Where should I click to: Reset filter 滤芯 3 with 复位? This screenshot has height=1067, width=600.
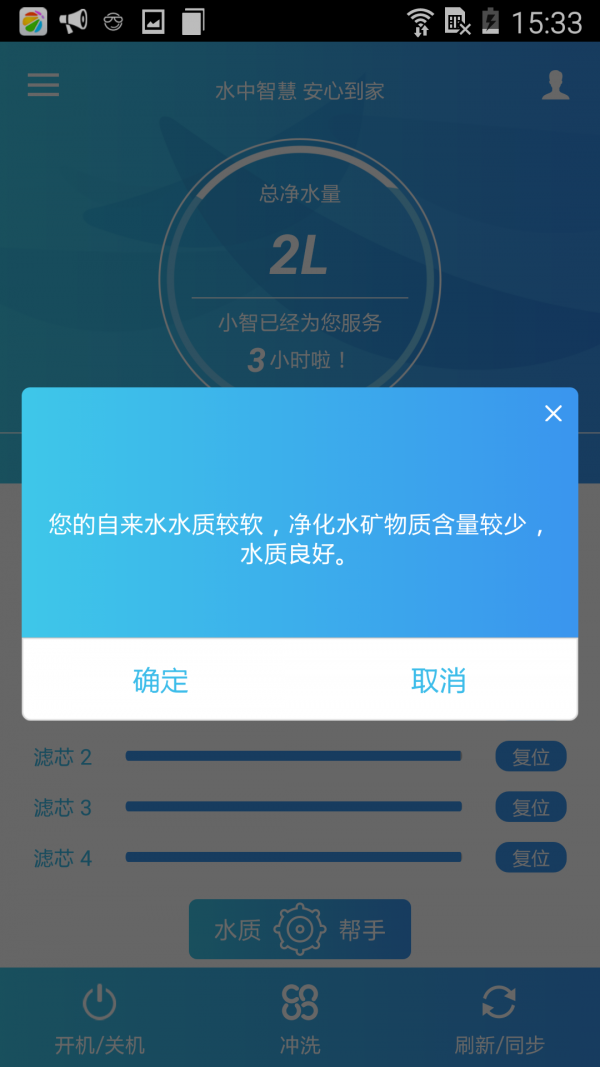click(x=531, y=807)
